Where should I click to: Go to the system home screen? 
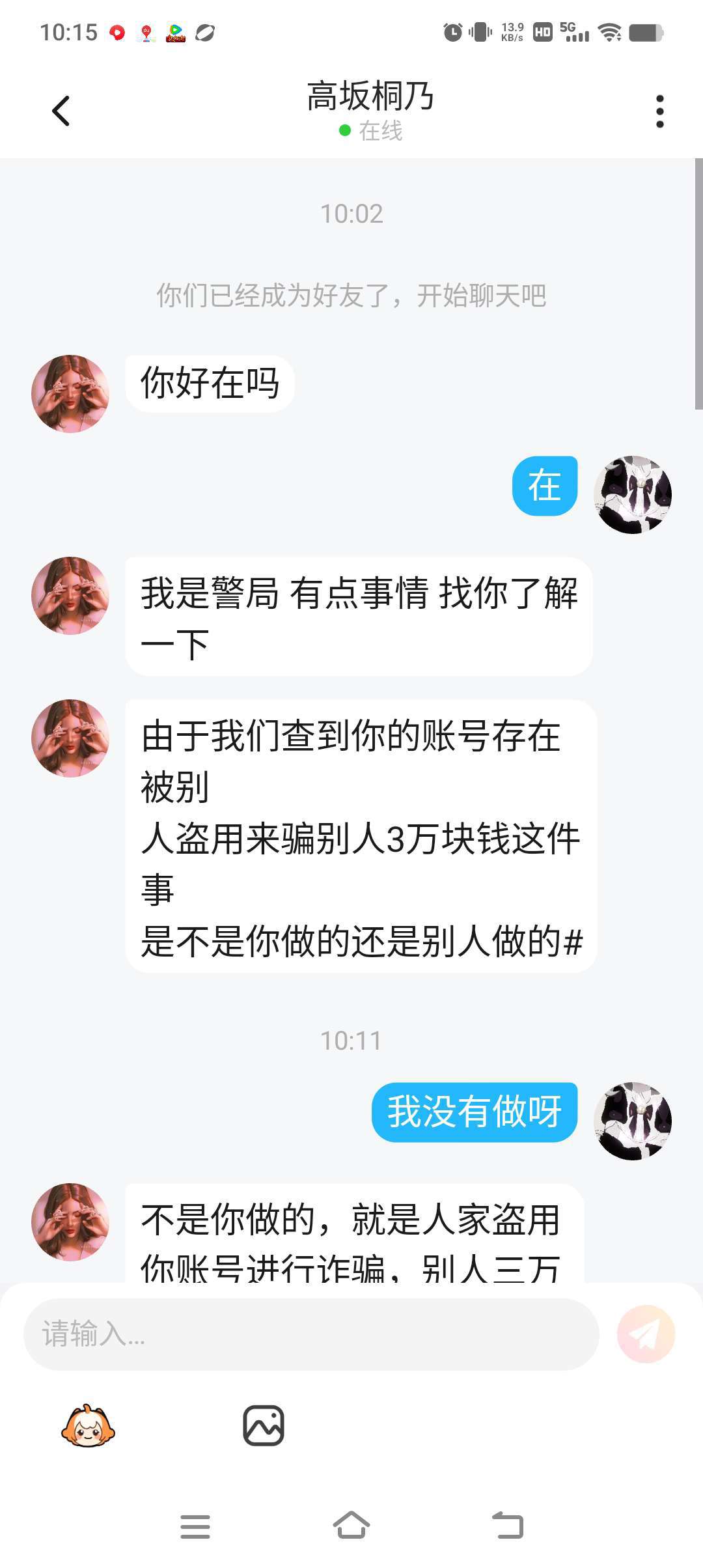[x=351, y=1526]
